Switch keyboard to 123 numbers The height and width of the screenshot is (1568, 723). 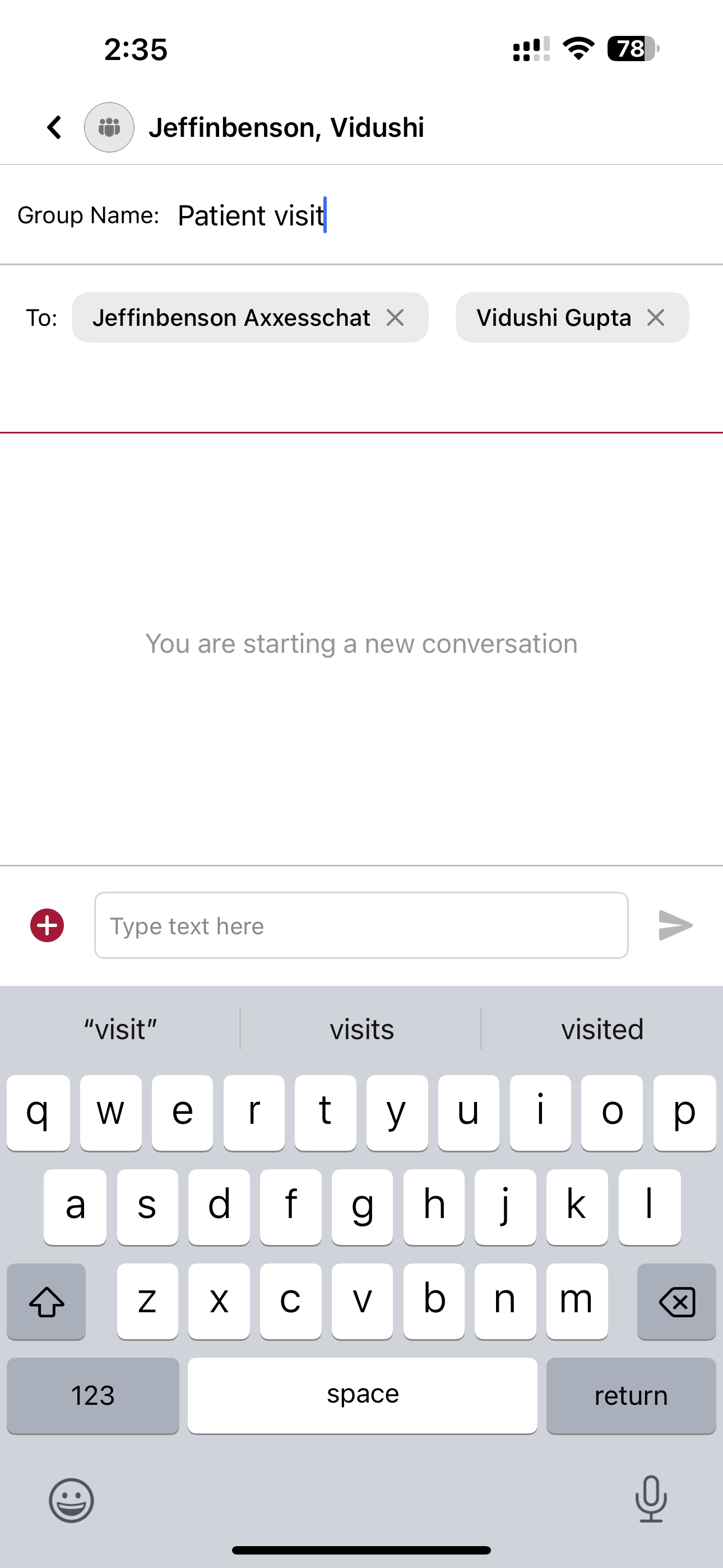coord(92,1395)
